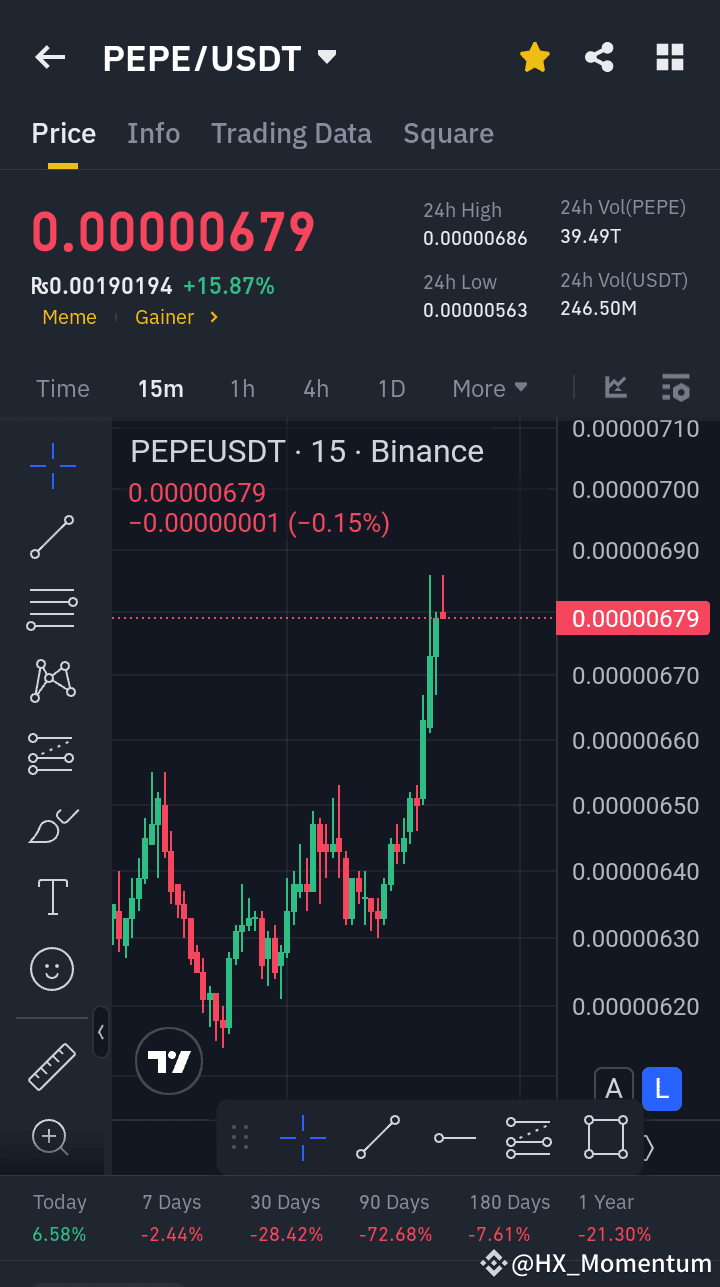Select the crosshair tool in the left sidebar
720x1287 pixels.
[x=51, y=465]
